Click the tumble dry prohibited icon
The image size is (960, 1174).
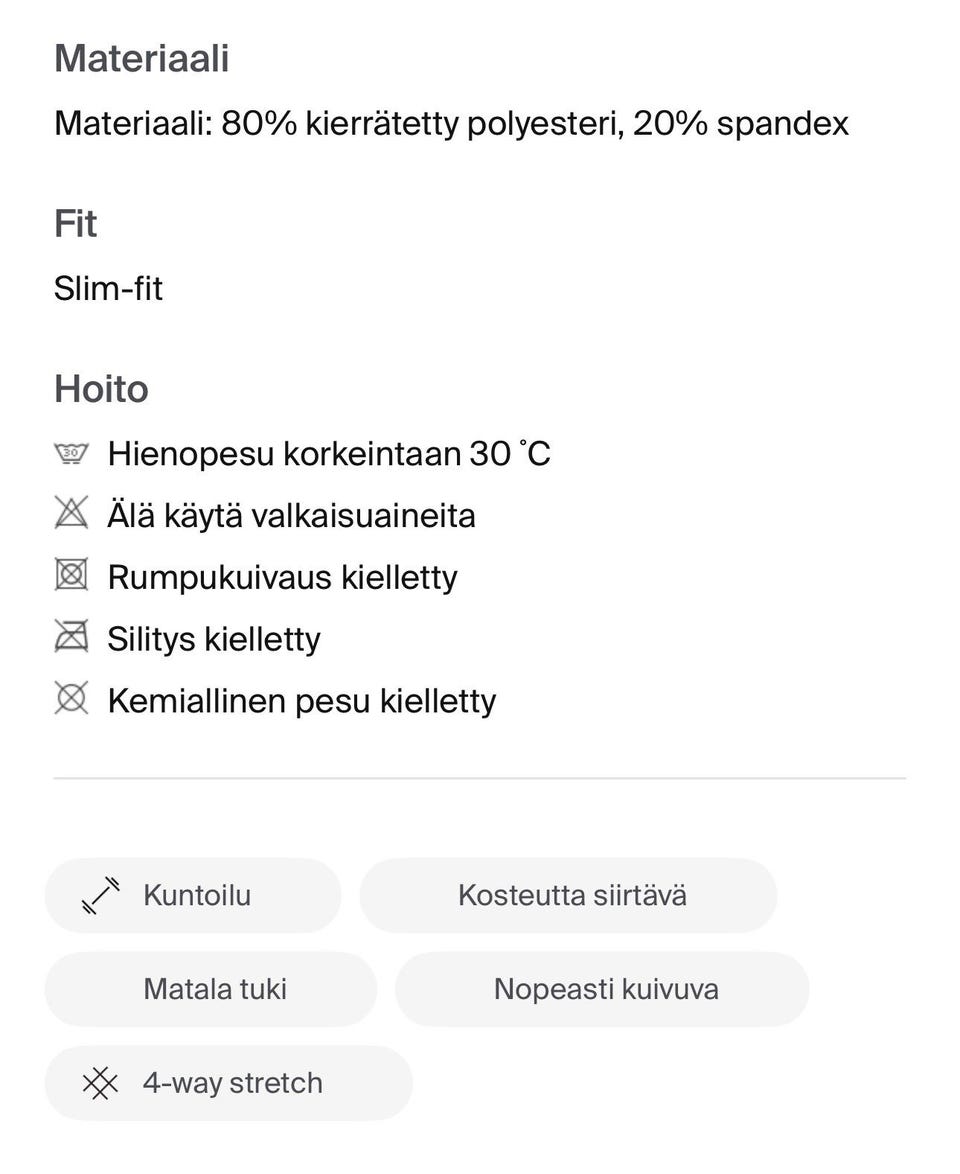click(x=70, y=576)
